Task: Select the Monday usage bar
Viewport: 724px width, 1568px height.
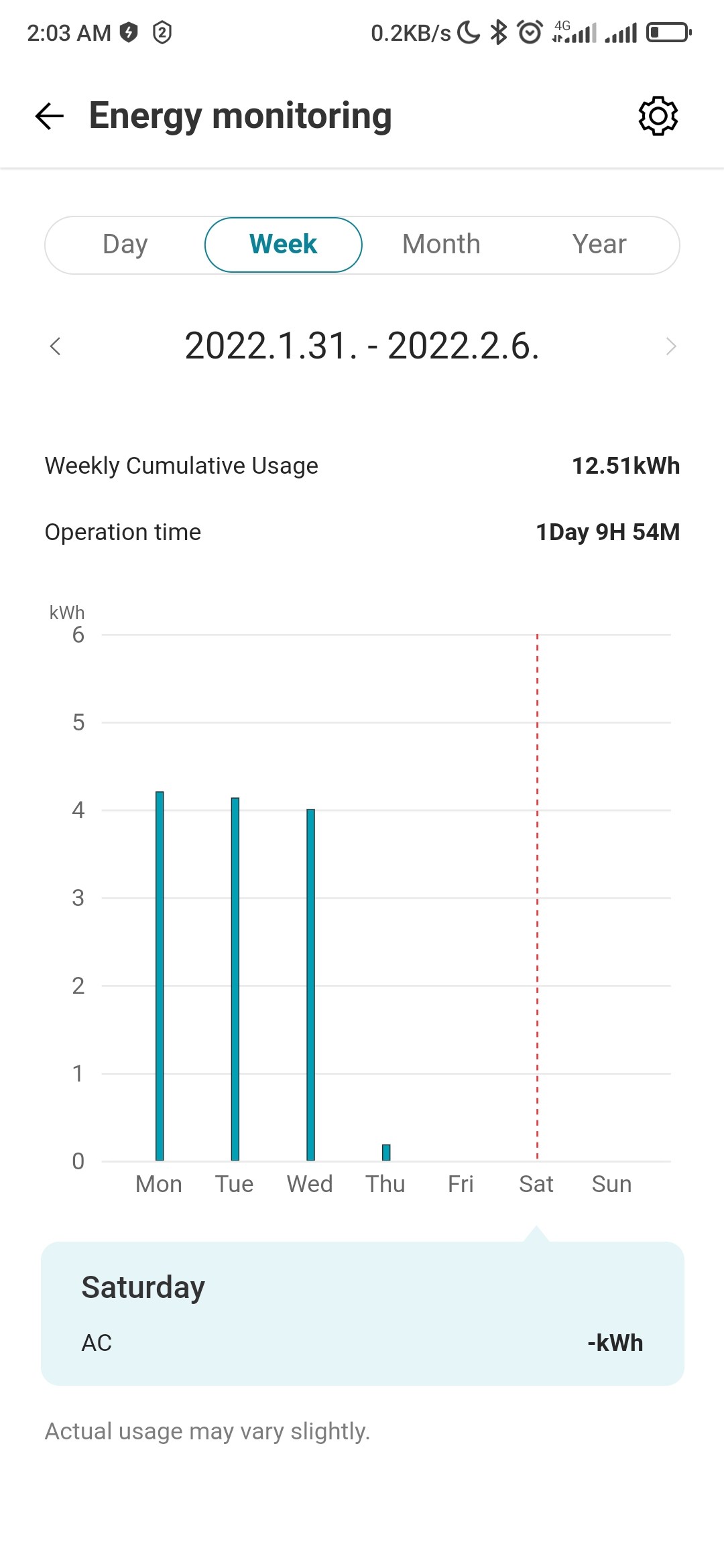Action: pyautogui.click(x=160, y=976)
